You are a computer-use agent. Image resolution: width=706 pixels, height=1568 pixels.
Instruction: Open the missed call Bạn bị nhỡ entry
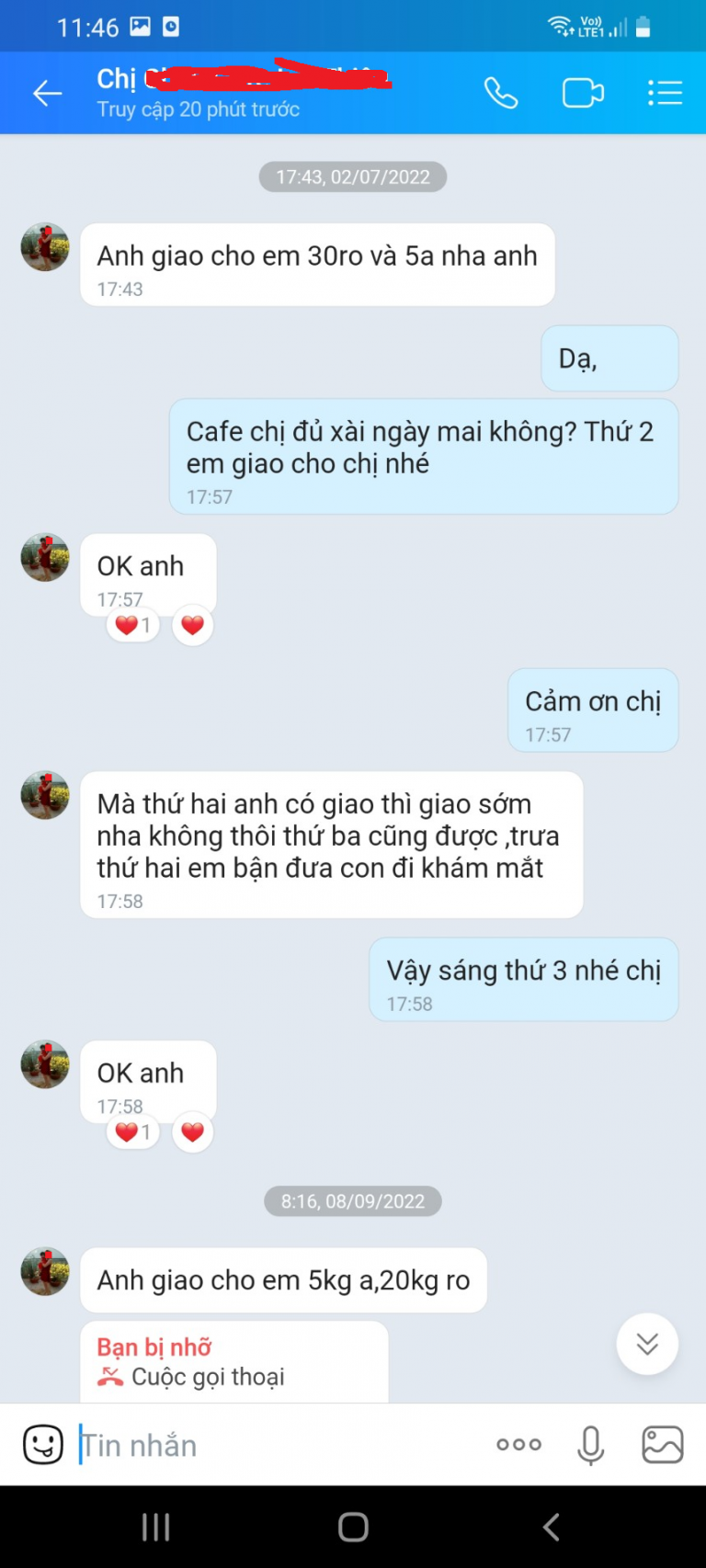233,1362
